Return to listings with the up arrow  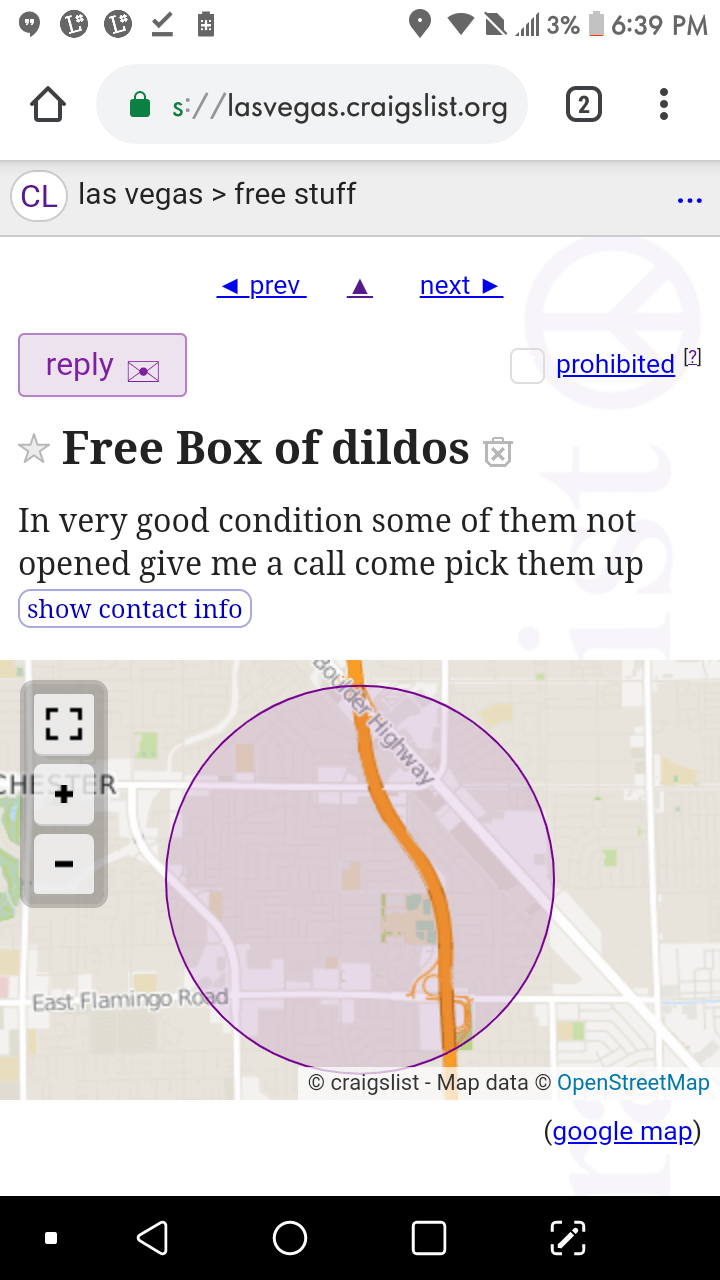pos(360,288)
